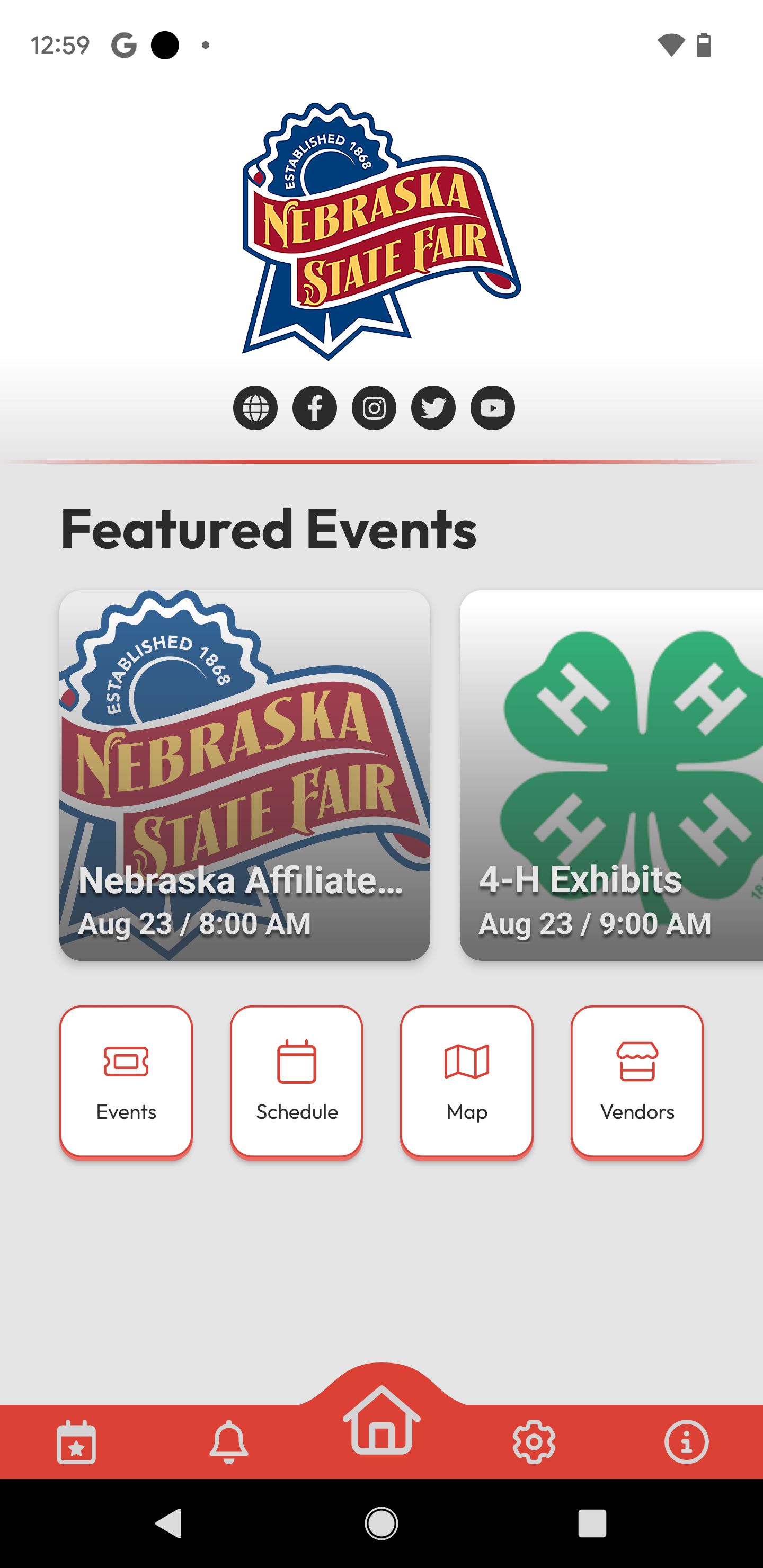Tap the system back button

169,1524
